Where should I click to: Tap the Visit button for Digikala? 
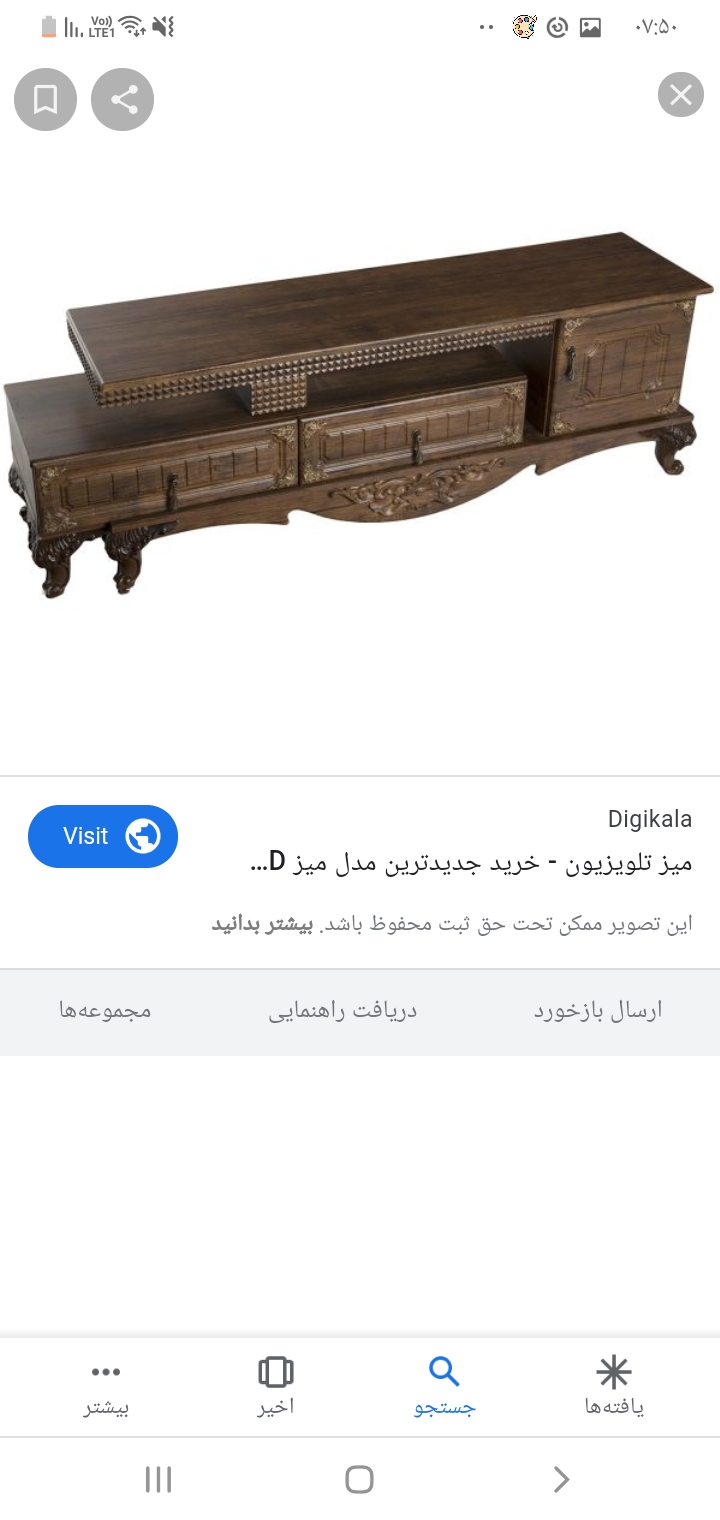(103, 836)
